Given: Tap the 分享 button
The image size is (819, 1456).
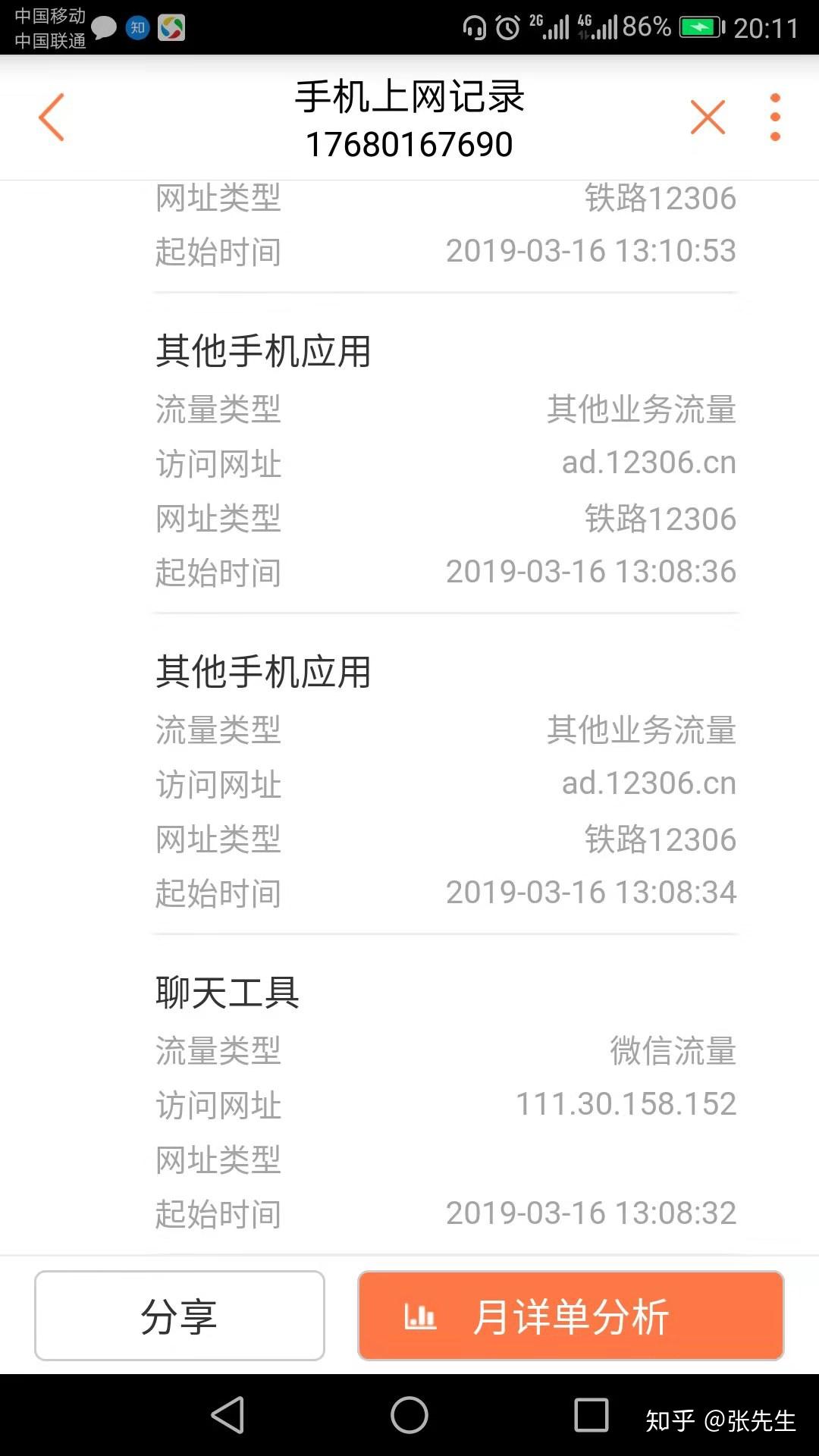Looking at the screenshot, I should 180,1316.
